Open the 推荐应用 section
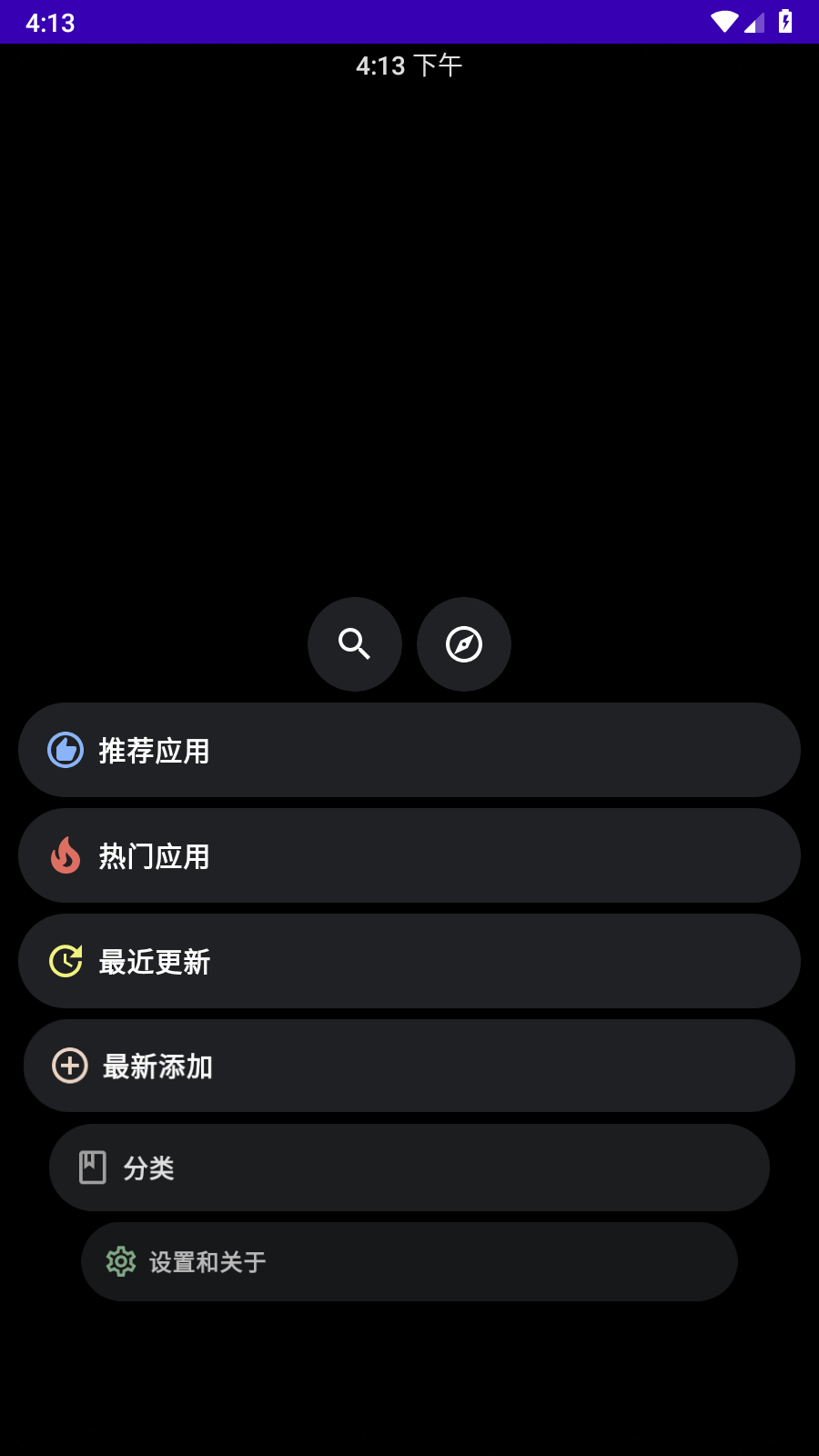The height and width of the screenshot is (1456, 819). pyautogui.click(x=409, y=750)
